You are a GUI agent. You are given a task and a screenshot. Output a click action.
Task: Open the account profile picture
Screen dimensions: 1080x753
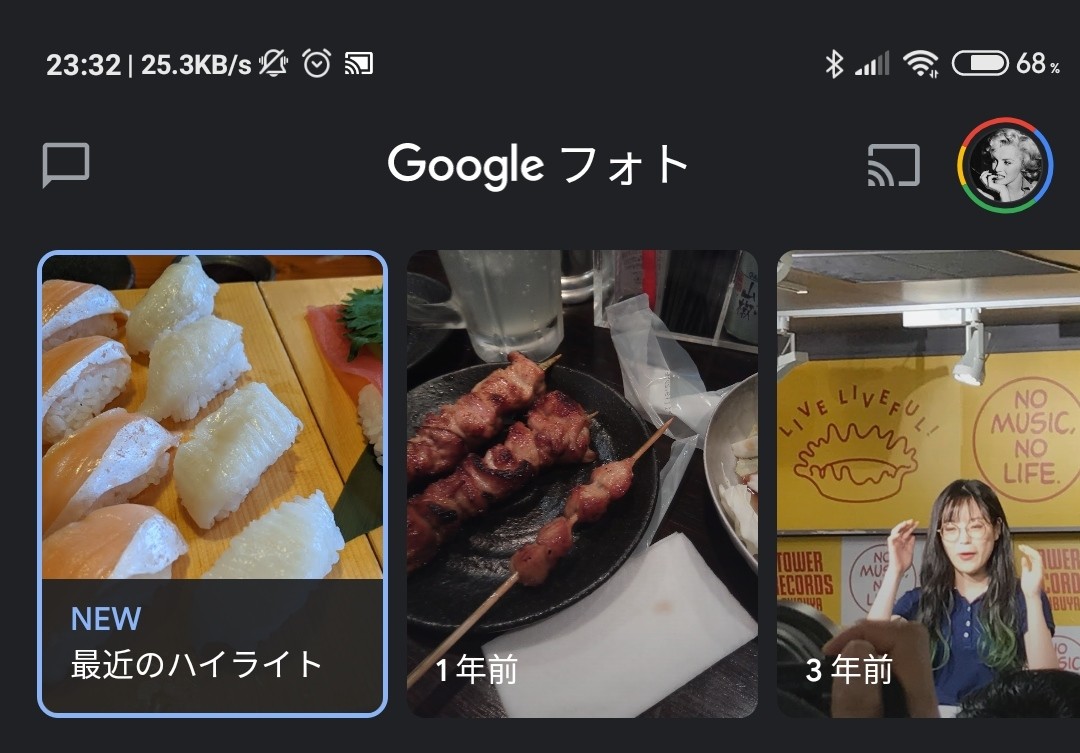click(1004, 166)
